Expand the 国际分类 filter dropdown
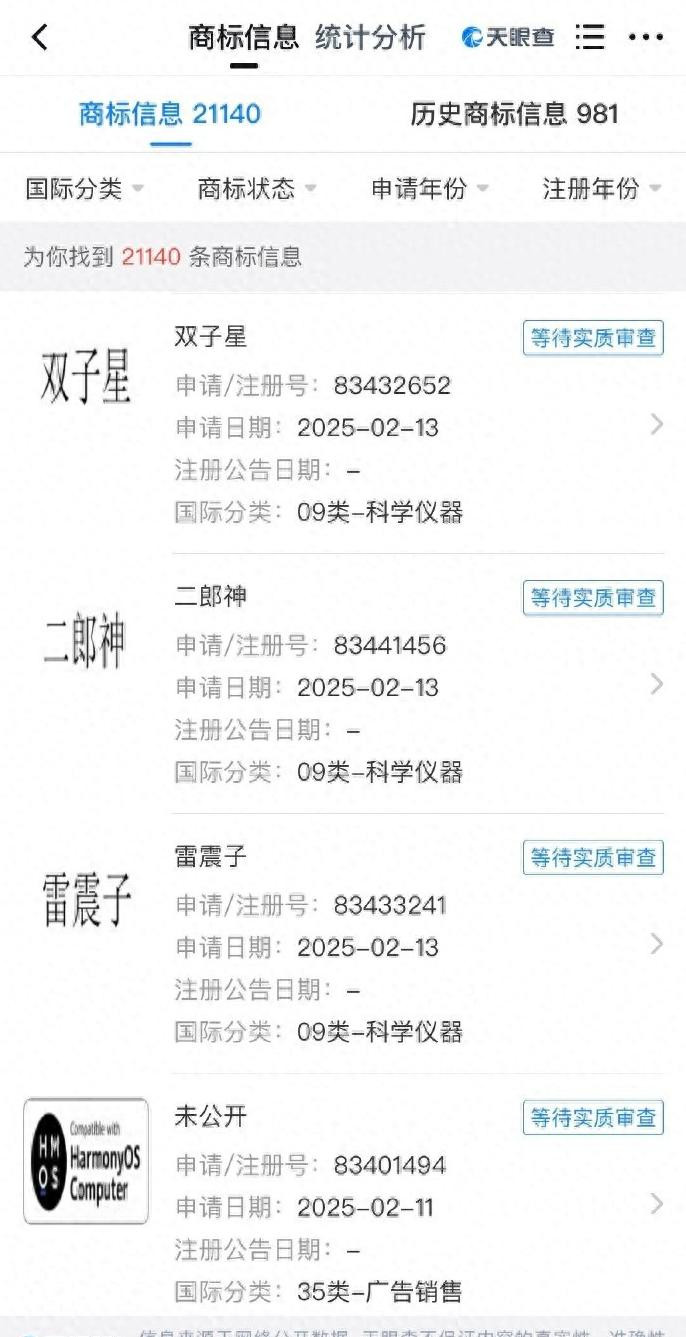This screenshot has width=686, height=1337. [85, 188]
